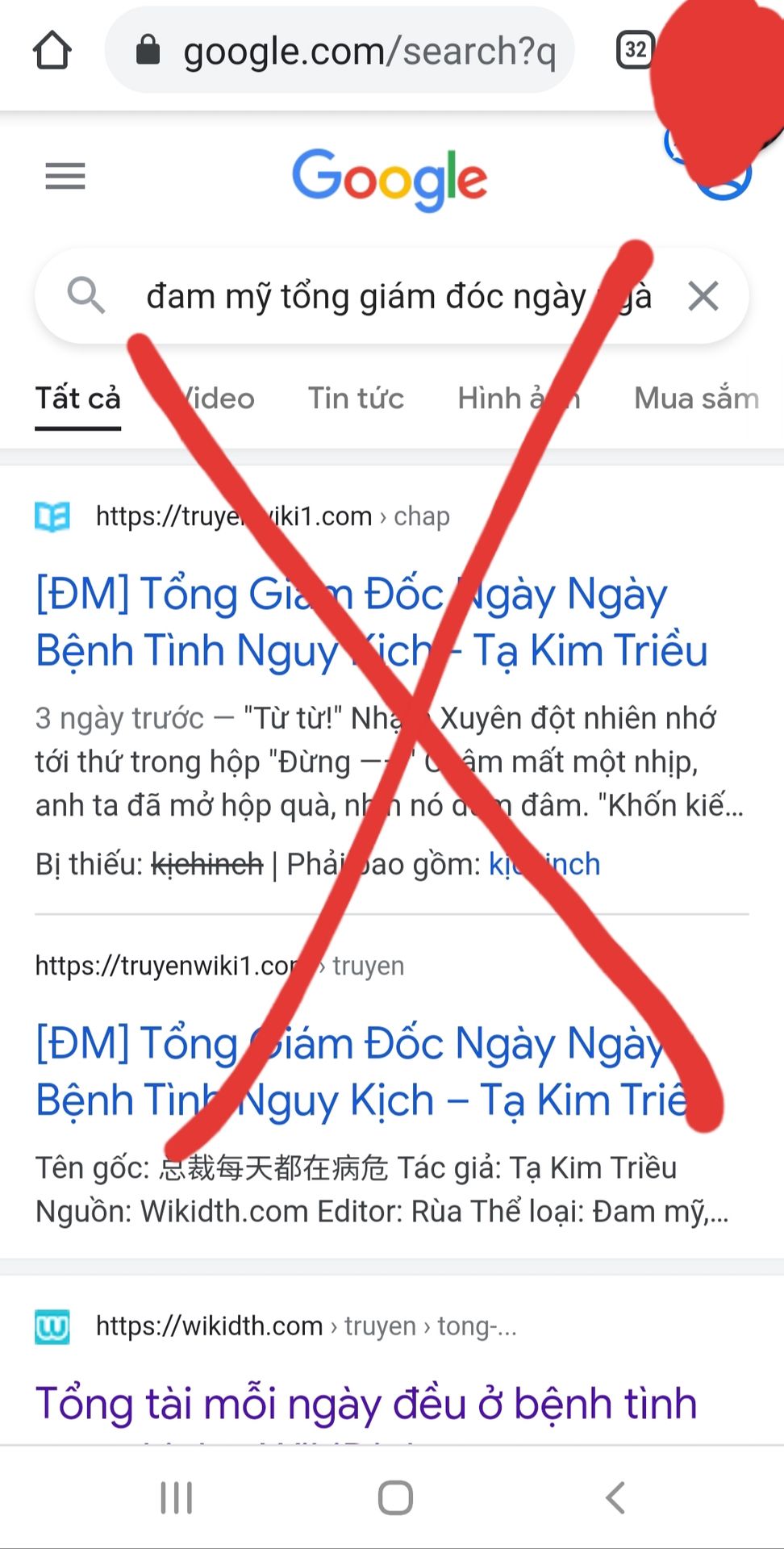Open the Google hamburger menu
The image size is (784, 1549).
pos(65,176)
